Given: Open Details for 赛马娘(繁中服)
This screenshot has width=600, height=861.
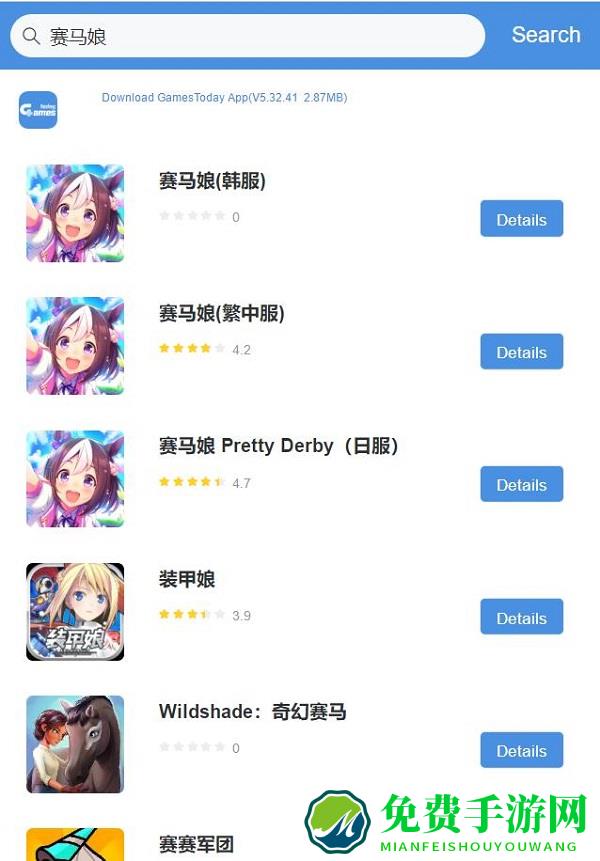Looking at the screenshot, I should pos(521,352).
